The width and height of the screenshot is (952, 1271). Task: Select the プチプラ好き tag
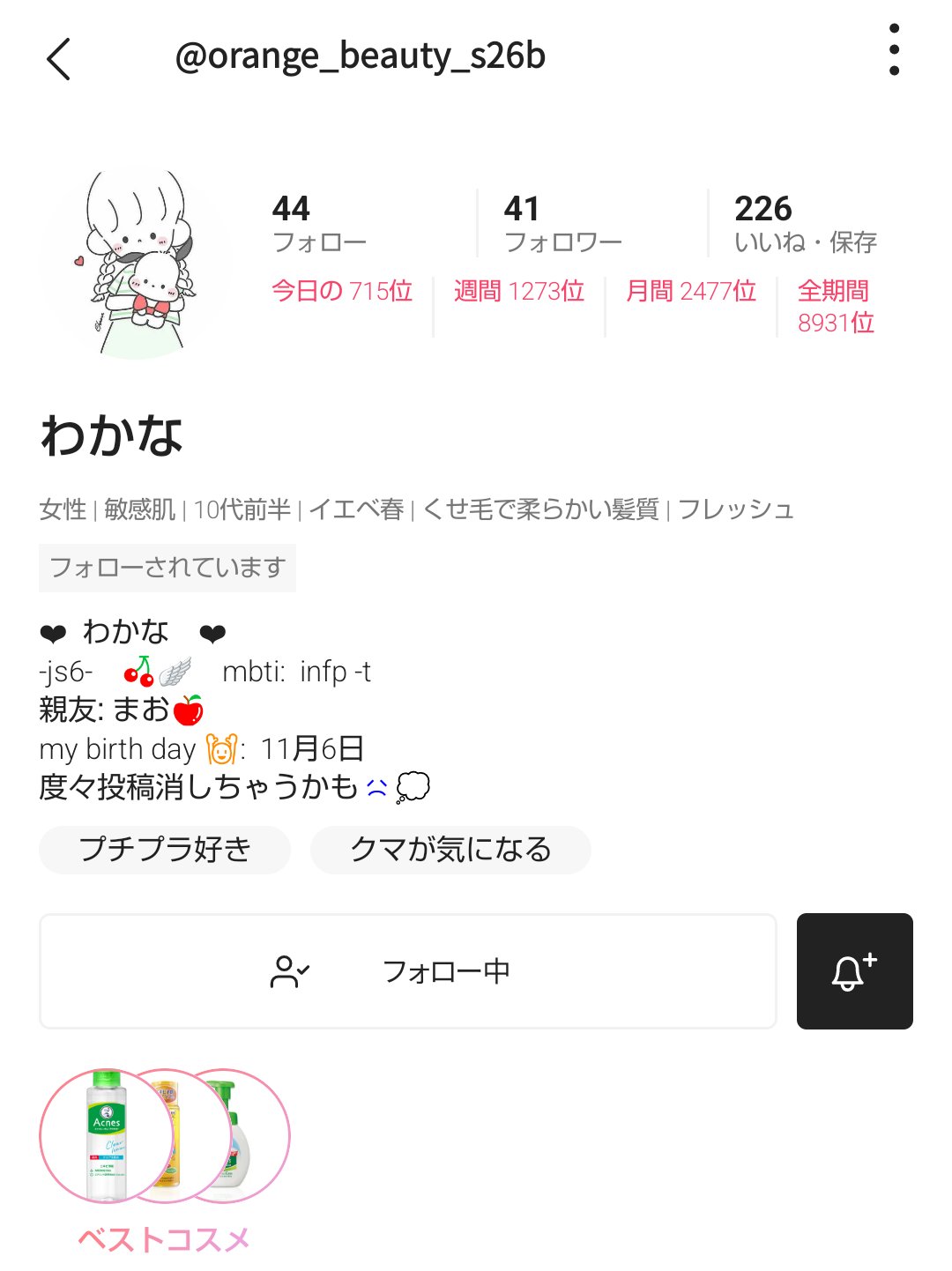(x=164, y=850)
